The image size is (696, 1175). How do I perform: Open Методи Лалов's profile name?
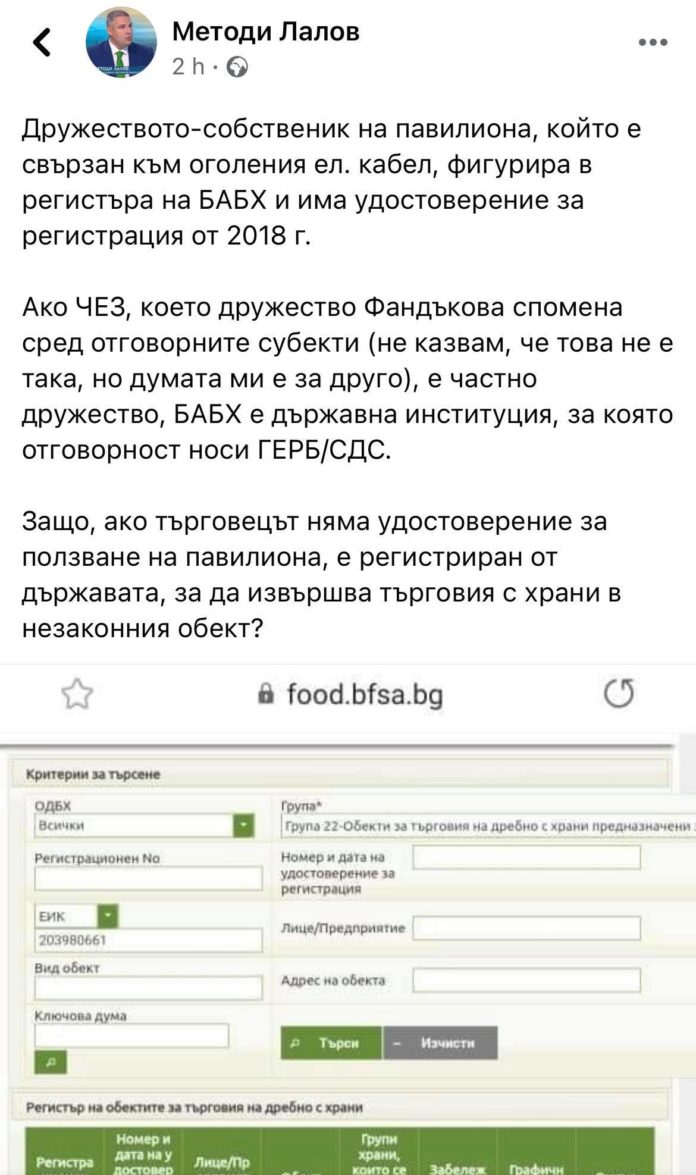(266, 31)
